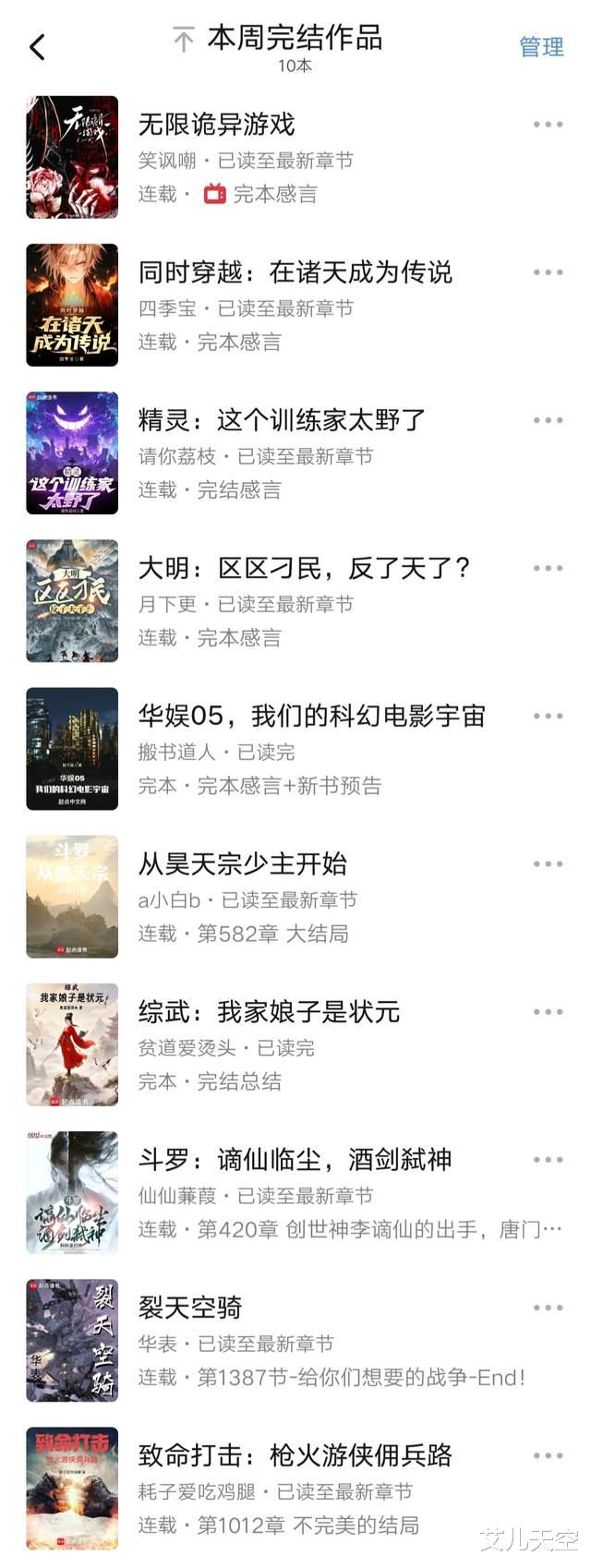Open 同时穿越：在诸天成为传说

coord(295,272)
